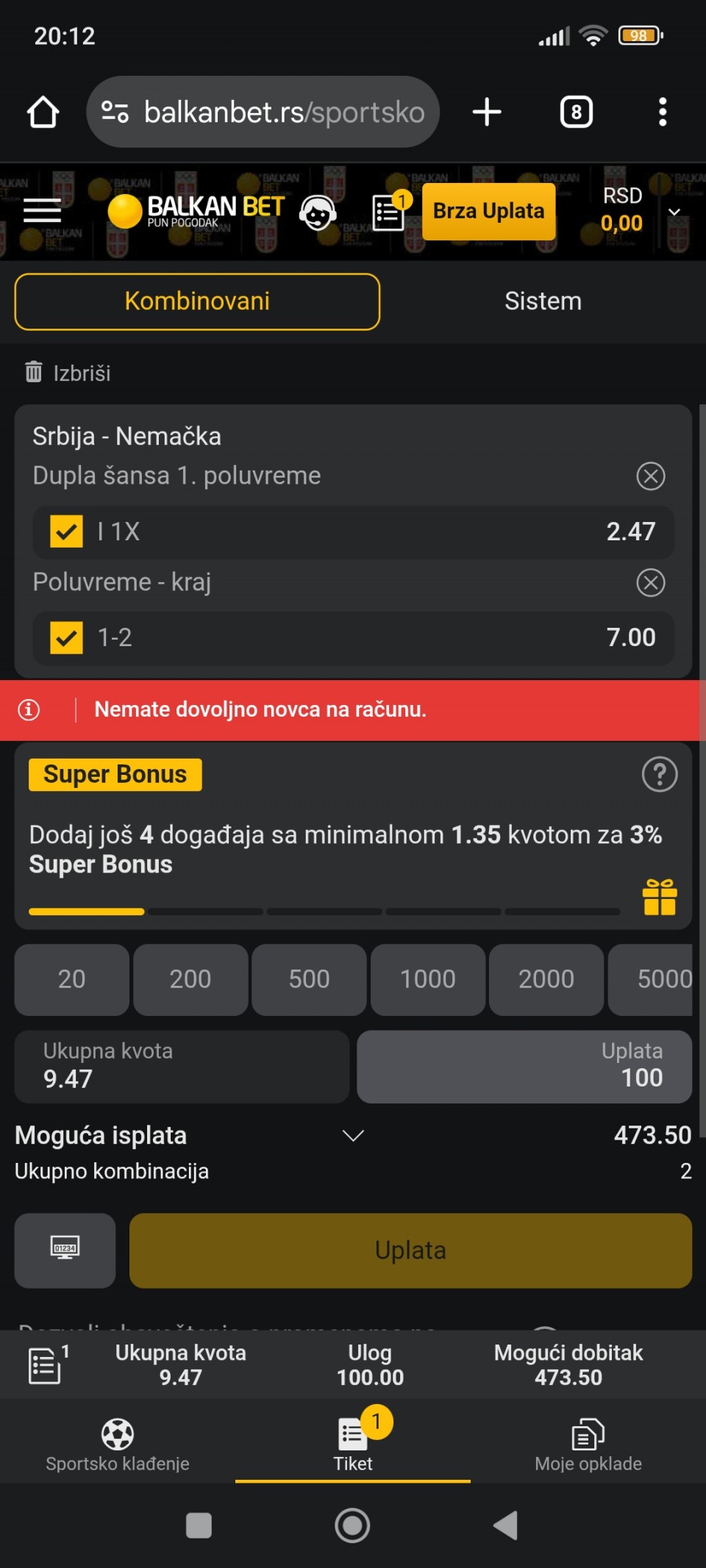This screenshot has width=706, height=1568.
Task: Open Super Bonus help info
Action: [x=659, y=774]
